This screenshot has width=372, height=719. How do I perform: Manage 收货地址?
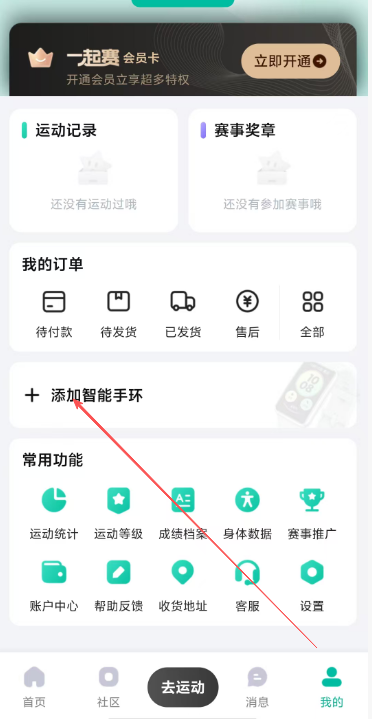pos(183,586)
